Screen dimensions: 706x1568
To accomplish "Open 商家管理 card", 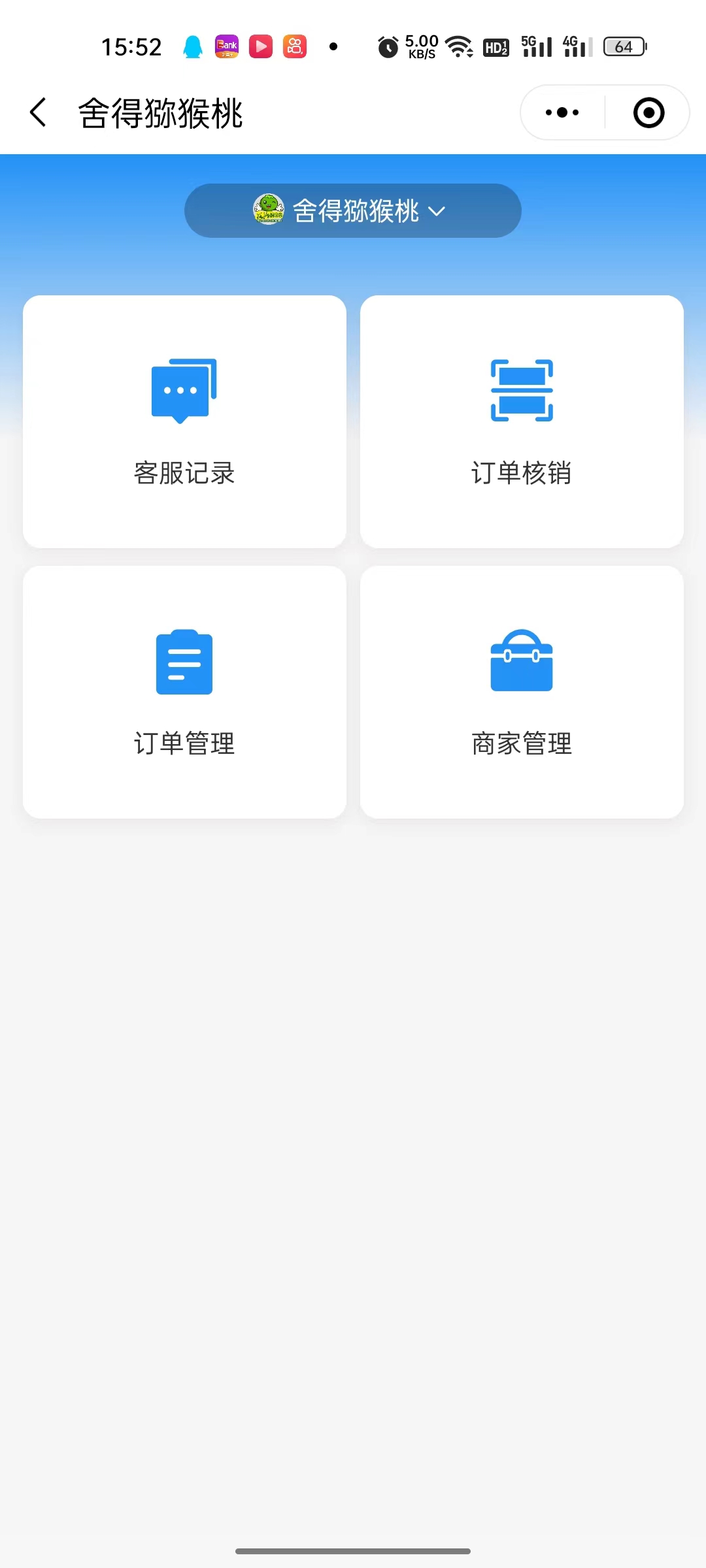I will point(522,692).
